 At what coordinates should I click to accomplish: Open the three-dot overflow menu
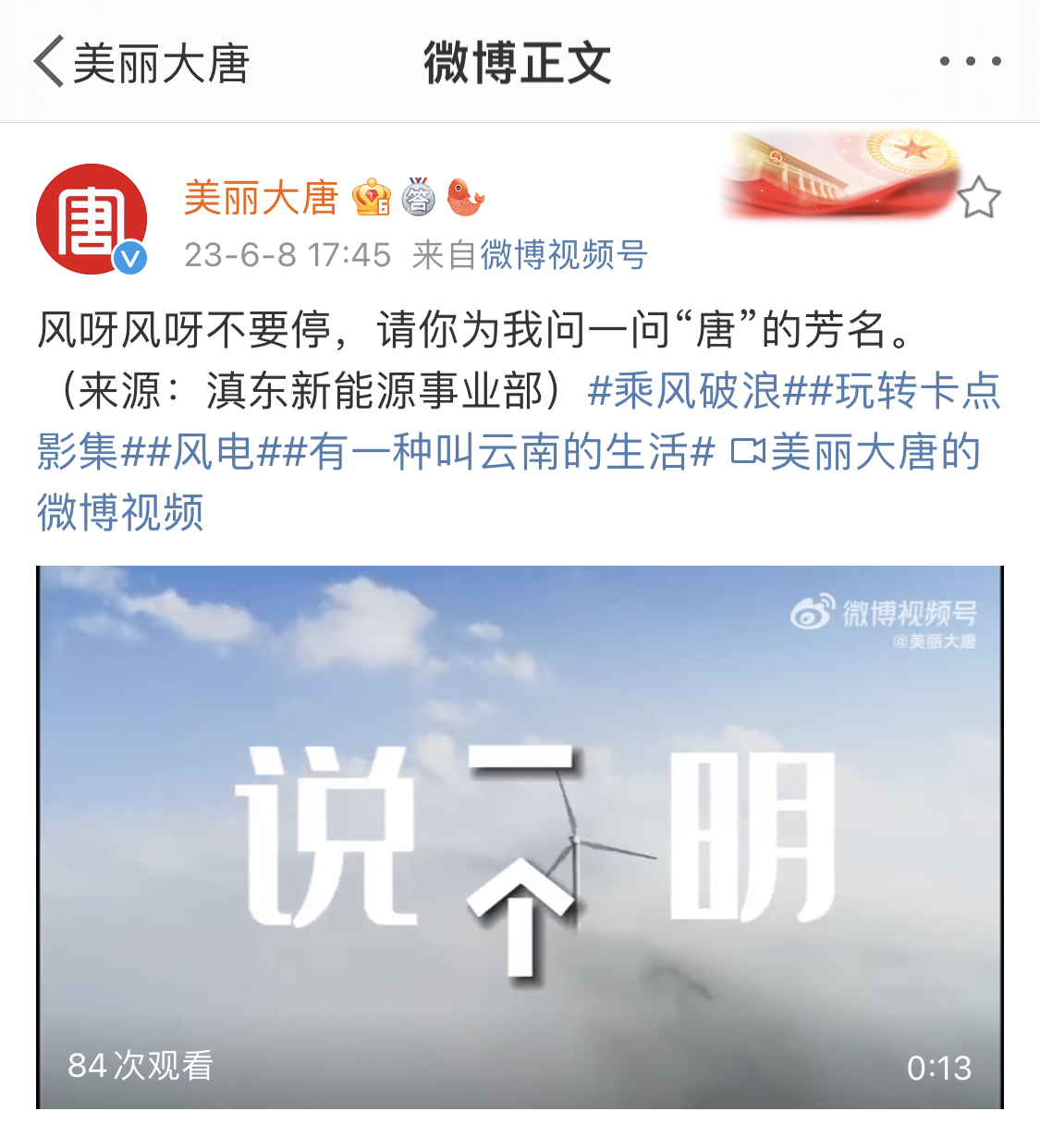pyautogui.click(x=970, y=62)
